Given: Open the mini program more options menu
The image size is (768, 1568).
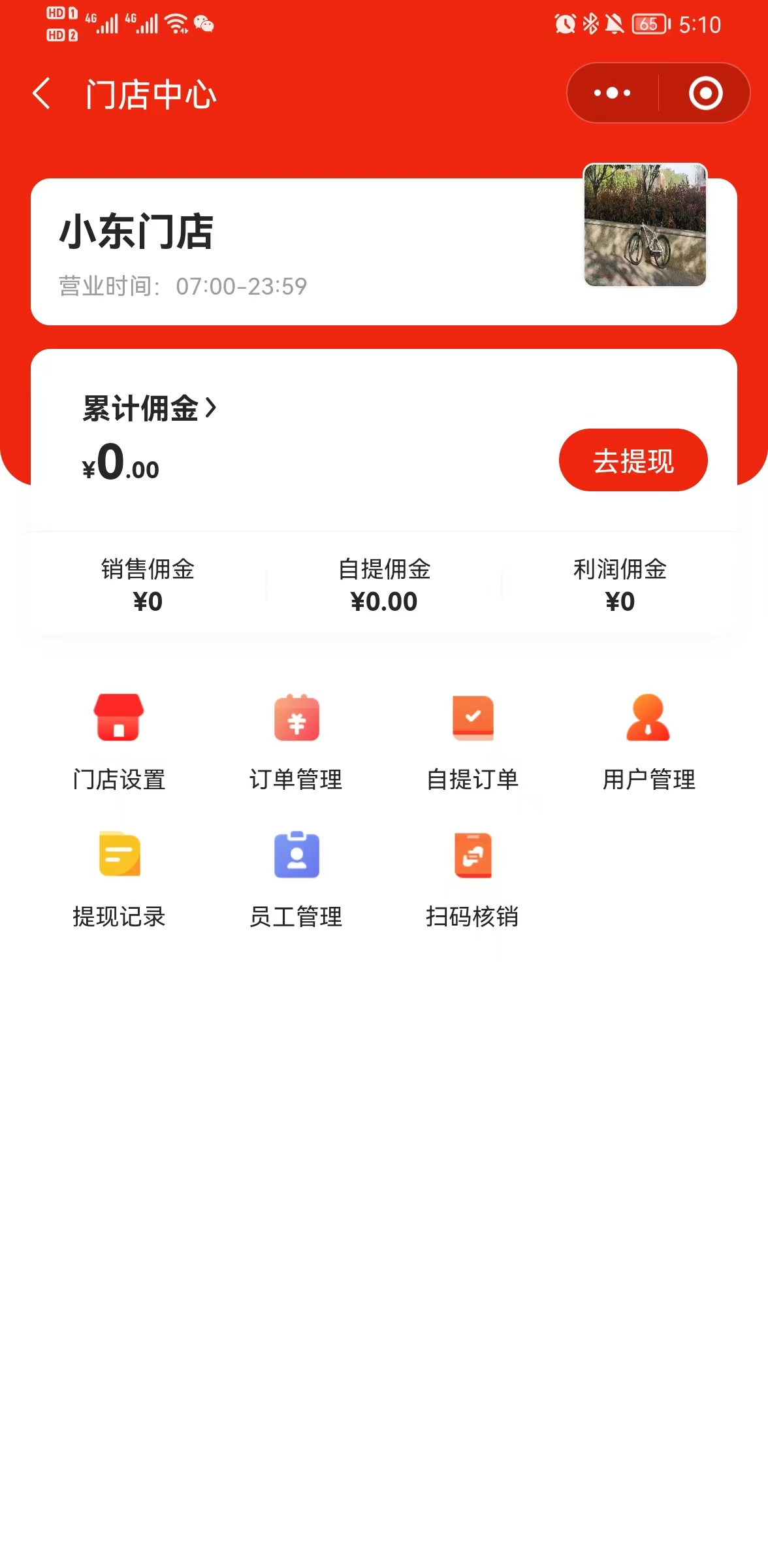Looking at the screenshot, I should [x=613, y=93].
